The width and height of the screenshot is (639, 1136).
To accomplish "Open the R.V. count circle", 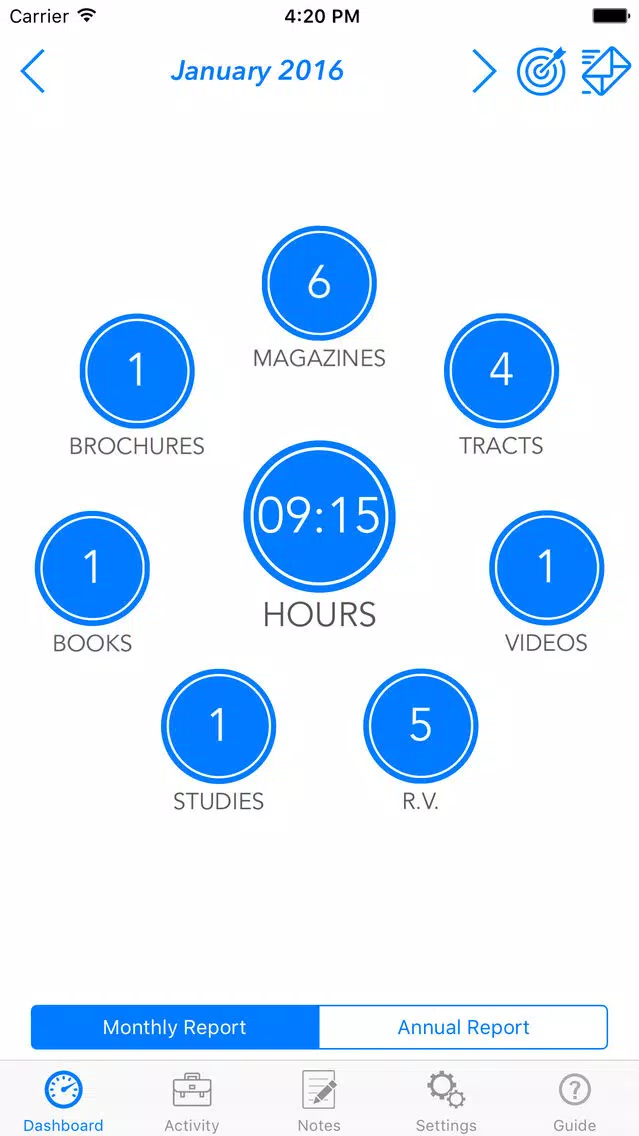I will (421, 726).
